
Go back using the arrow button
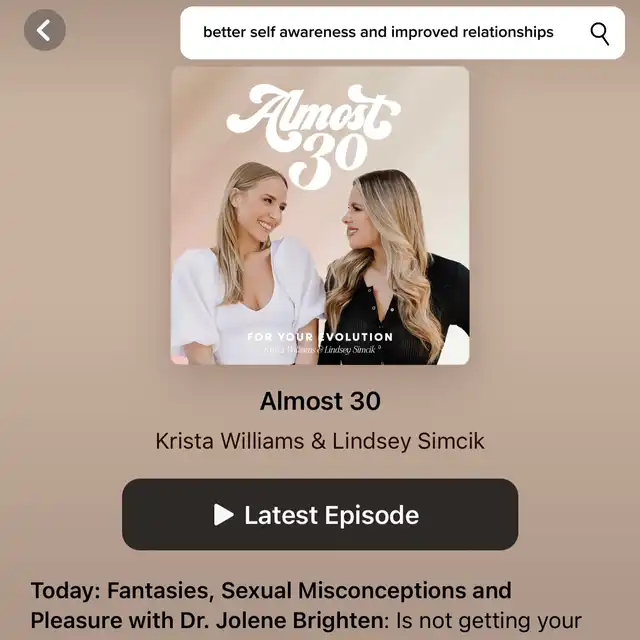(x=44, y=31)
